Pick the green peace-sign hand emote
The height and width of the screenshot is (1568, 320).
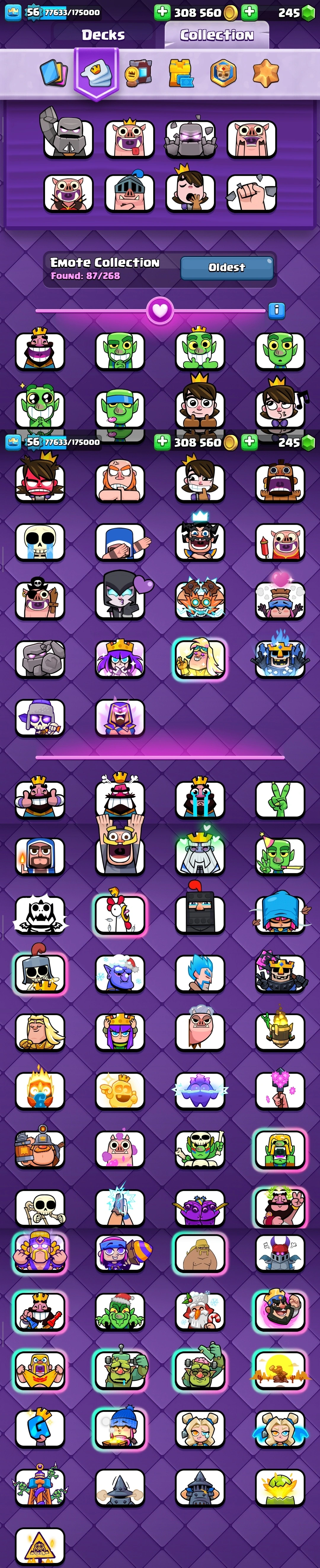(x=280, y=799)
